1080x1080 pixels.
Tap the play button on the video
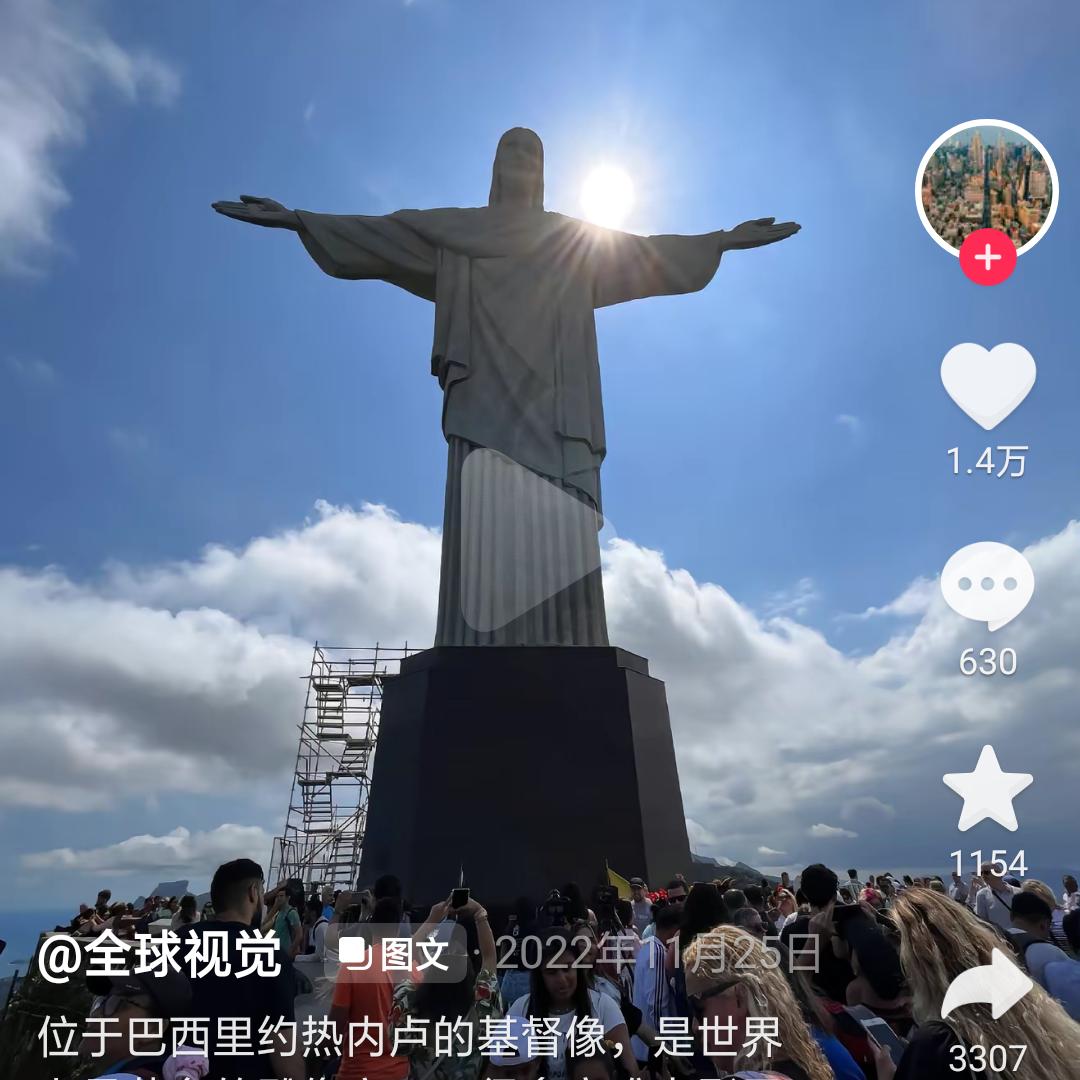[530, 541]
